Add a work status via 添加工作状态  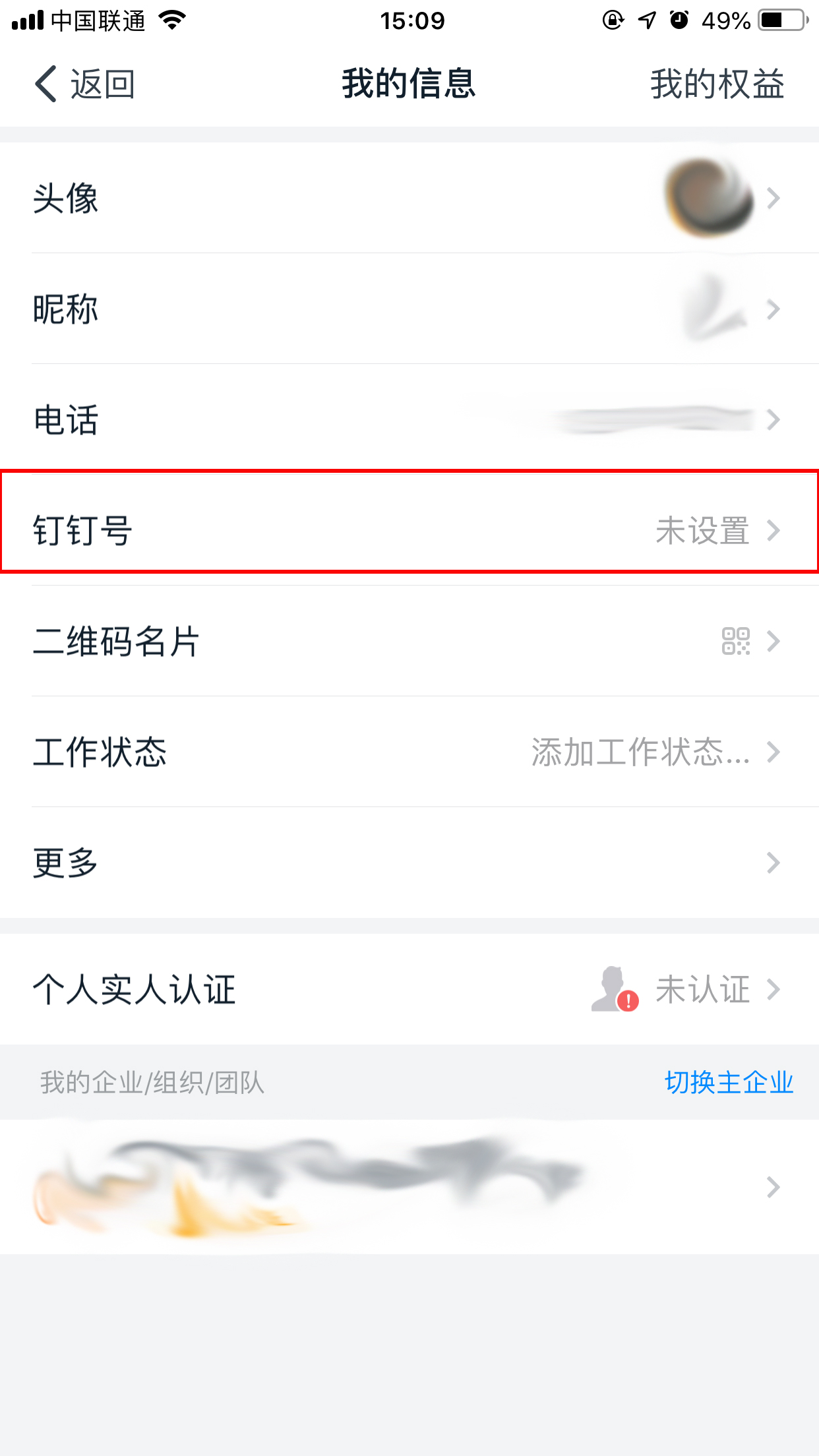coord(638,751)
